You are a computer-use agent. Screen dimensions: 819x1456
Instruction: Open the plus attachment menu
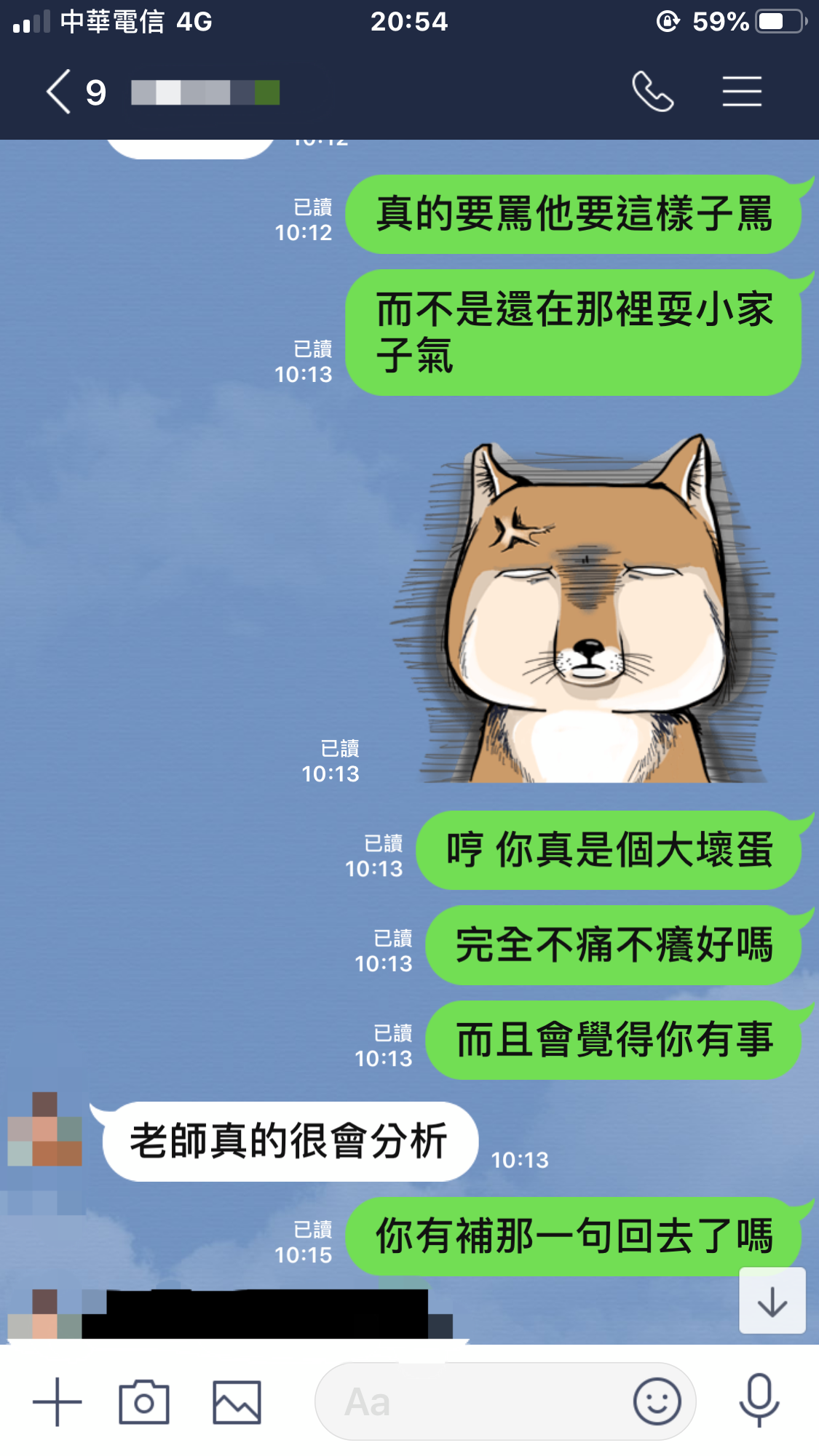[57, 1401]
